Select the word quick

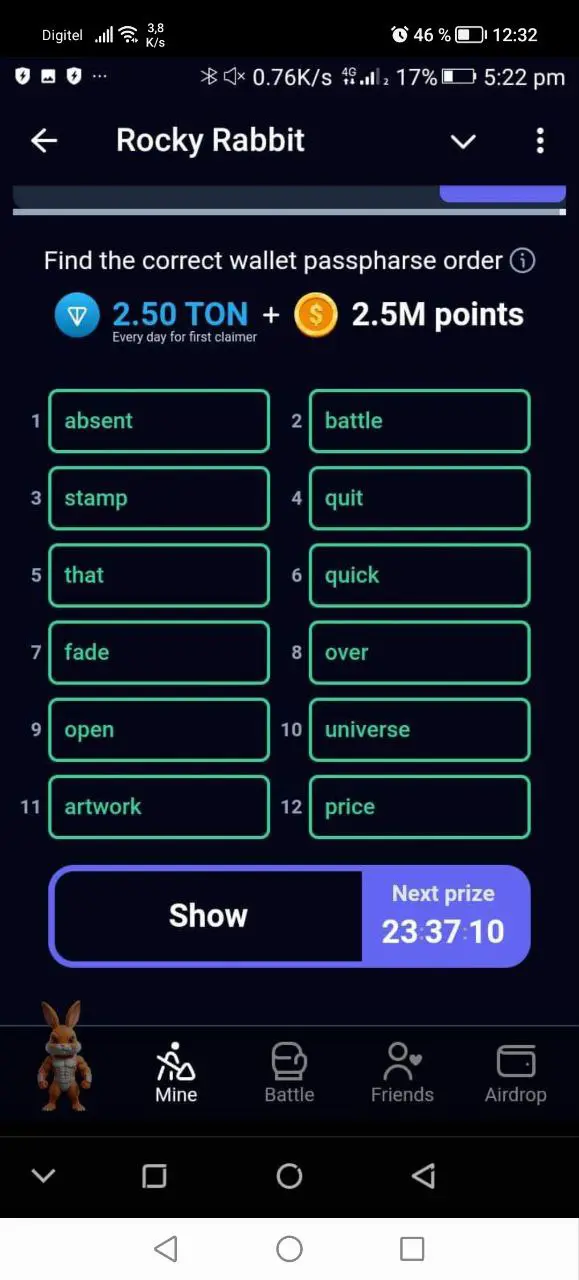coord(420,575)
